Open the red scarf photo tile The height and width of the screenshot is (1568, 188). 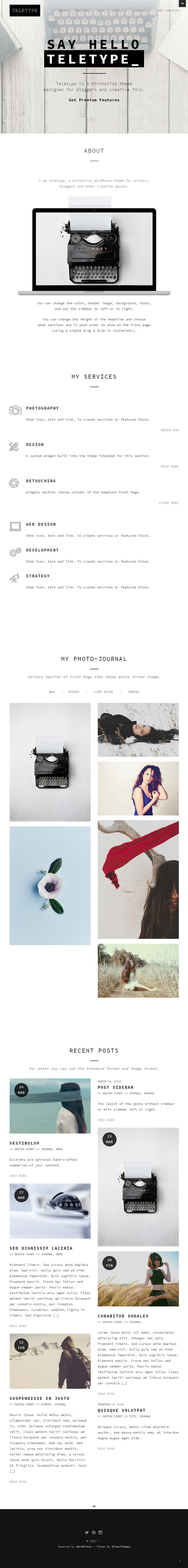coord(138,879)
